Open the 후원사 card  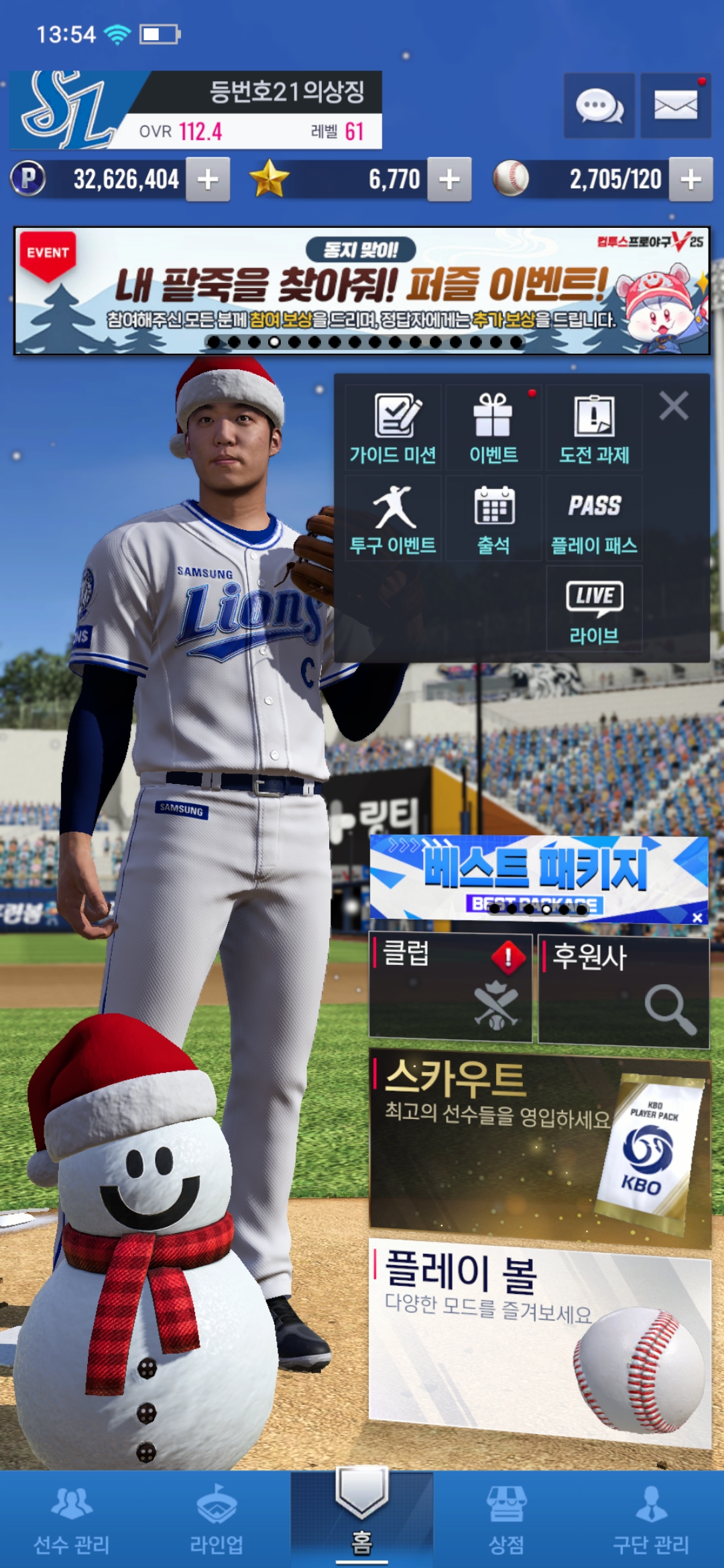point(623,992)
